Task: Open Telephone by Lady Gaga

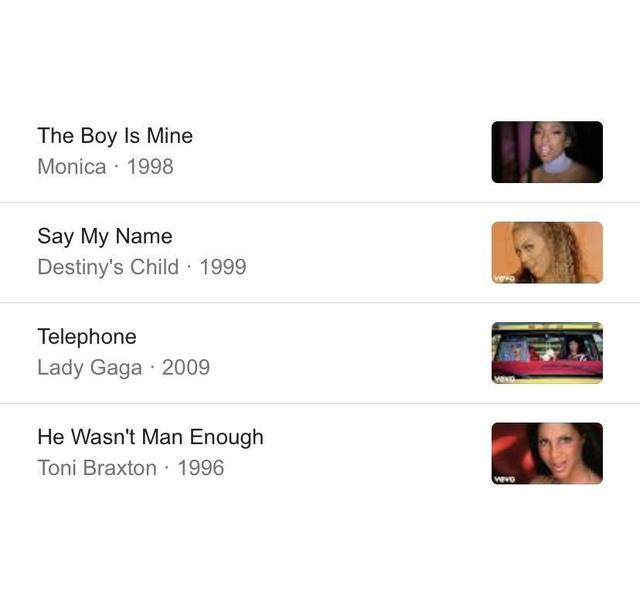Action: point(87,337)
